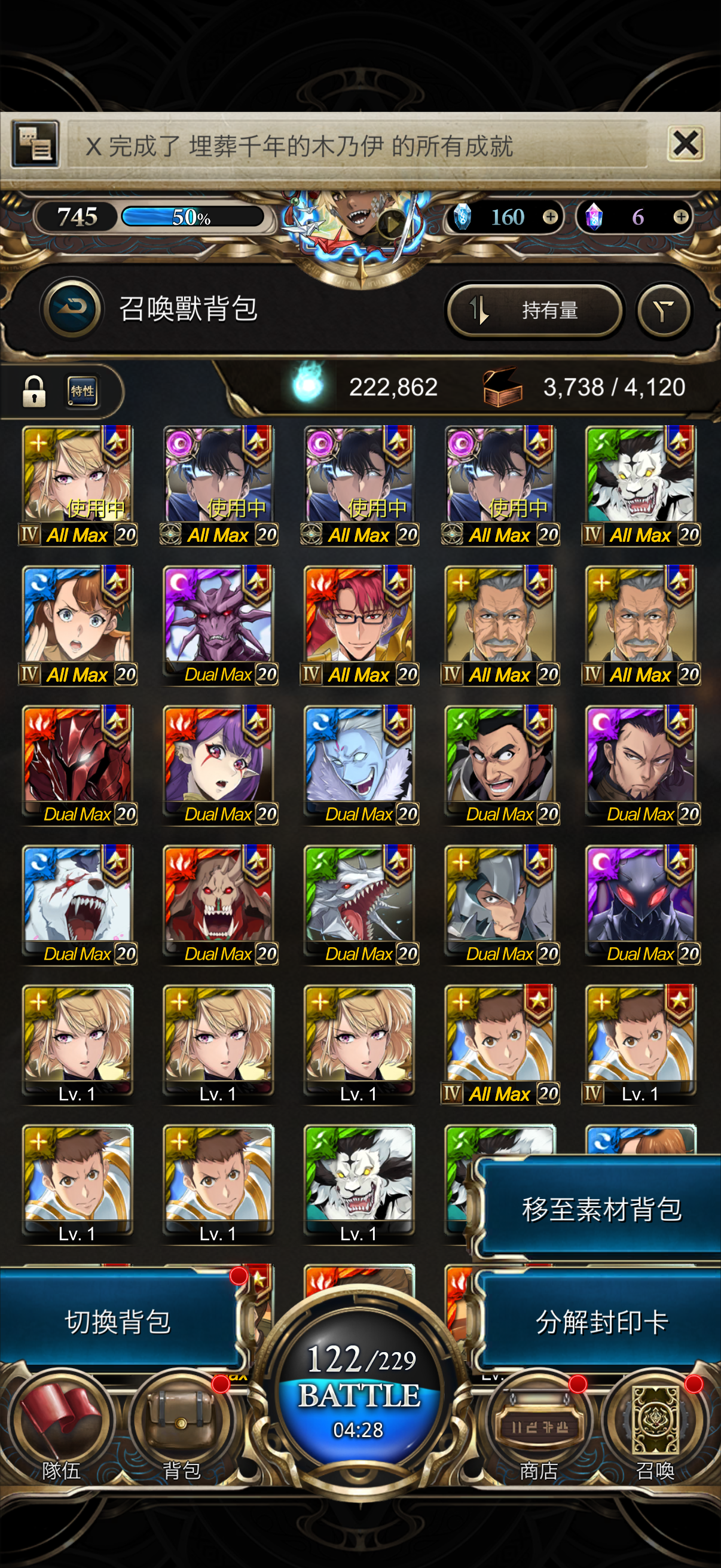Open the red-haired glasses All Max card
This screenshot has height=1568, width=721.
(x=359, y=624)
